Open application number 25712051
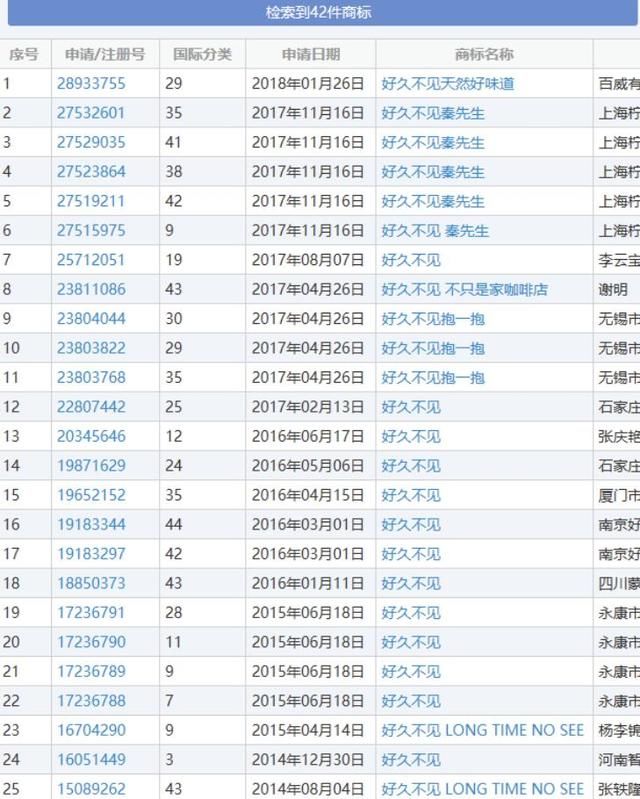Viewport: 640px width, 799px height. (x=91, y=260)
